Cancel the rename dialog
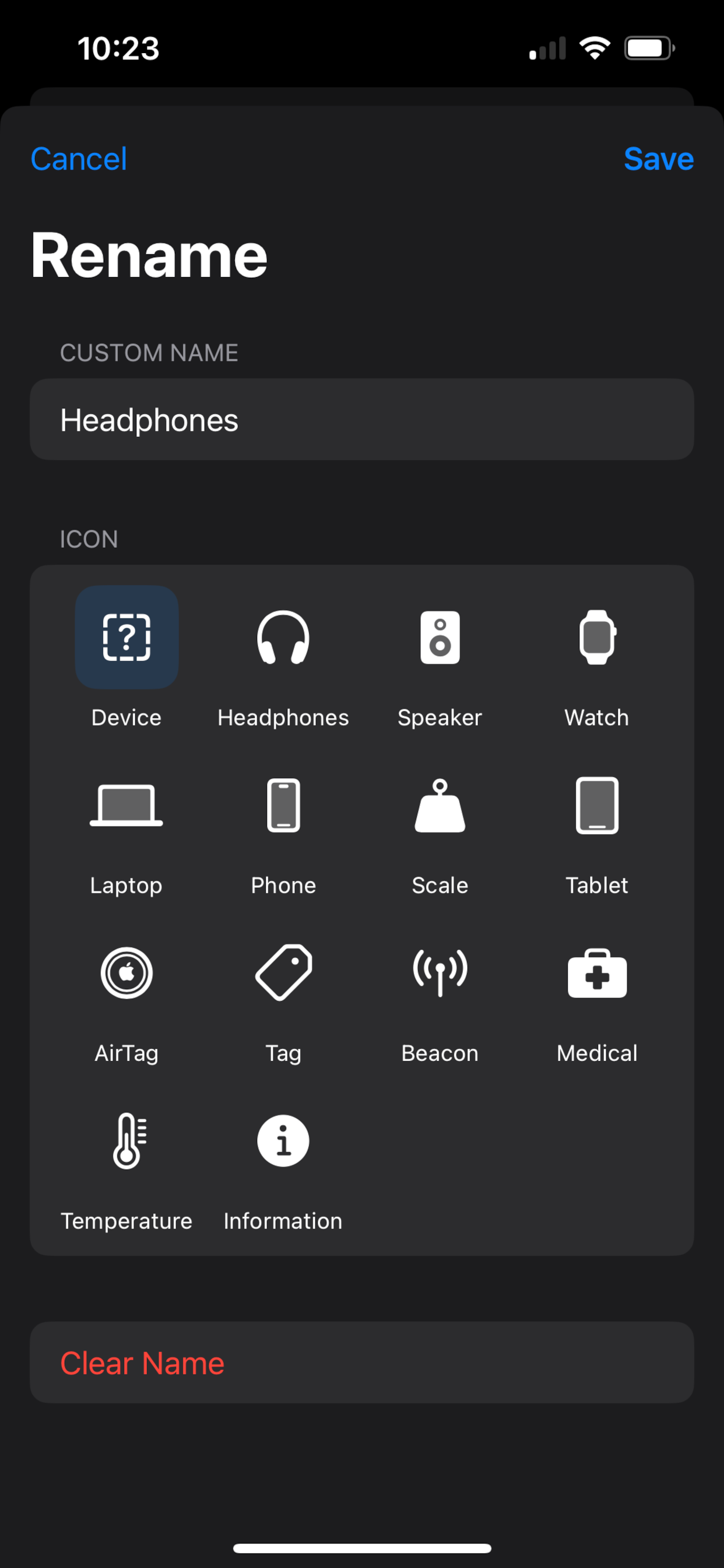Viewport: 724px width, 1568px height. (79, 159)
